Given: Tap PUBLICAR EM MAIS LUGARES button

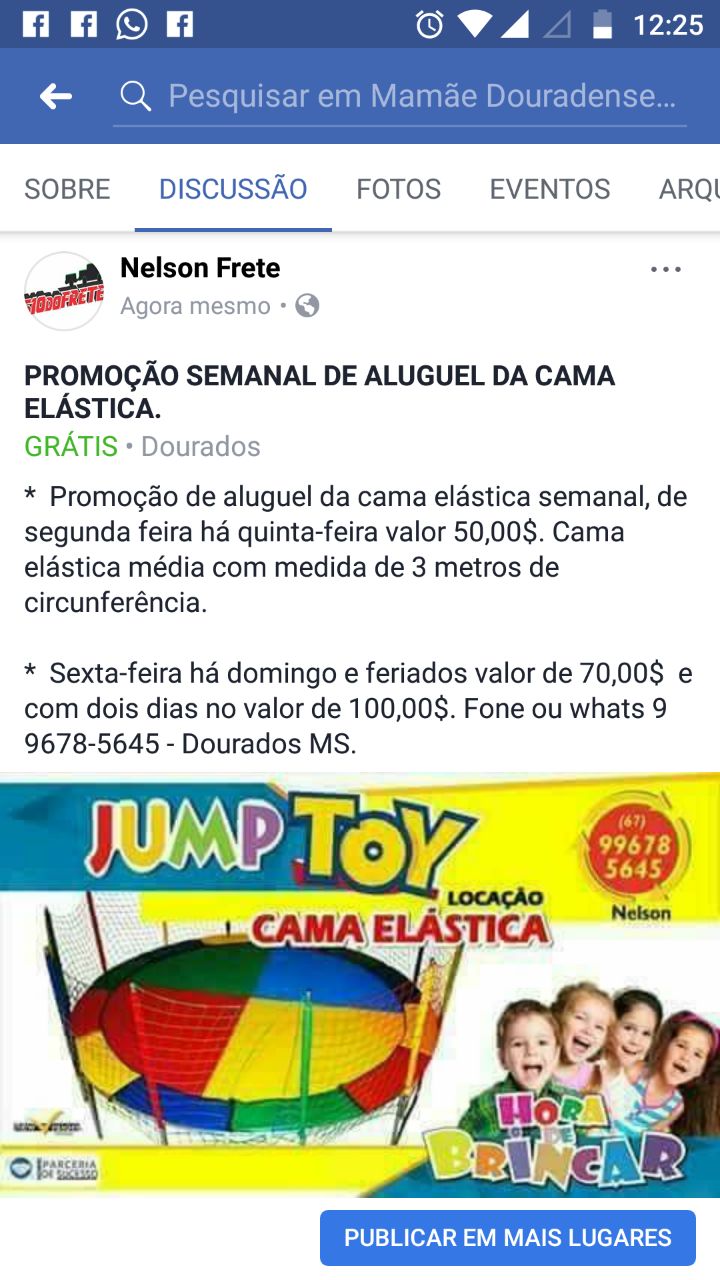Looking at the screenshot, I should [507, 1238].
